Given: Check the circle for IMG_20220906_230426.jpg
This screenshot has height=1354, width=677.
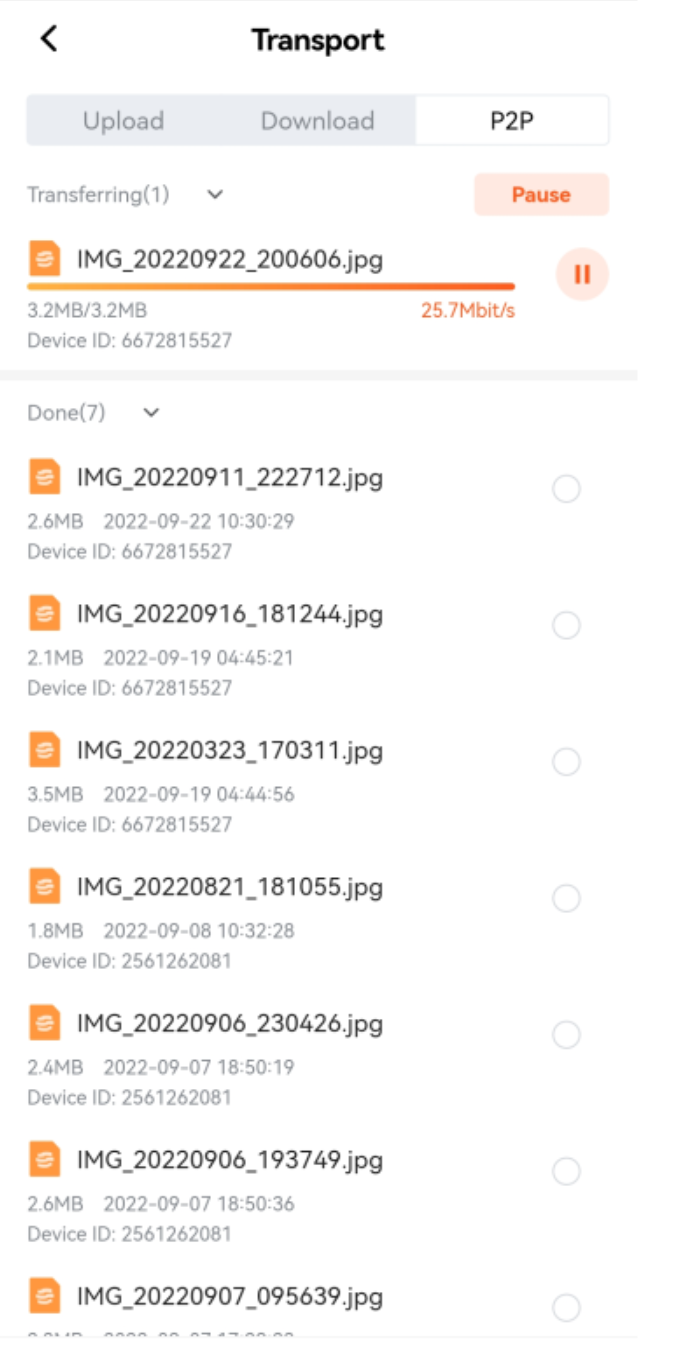Looking at the screenshot, I should tap(566, 1035).
